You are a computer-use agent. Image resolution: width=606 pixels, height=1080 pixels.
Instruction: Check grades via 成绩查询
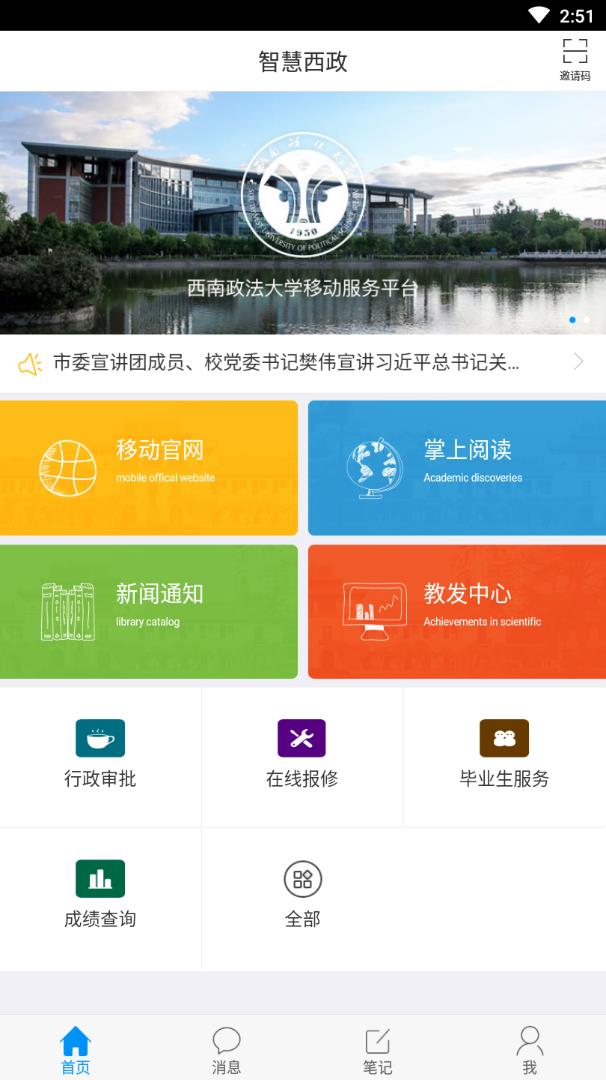(x=100, y=896)
